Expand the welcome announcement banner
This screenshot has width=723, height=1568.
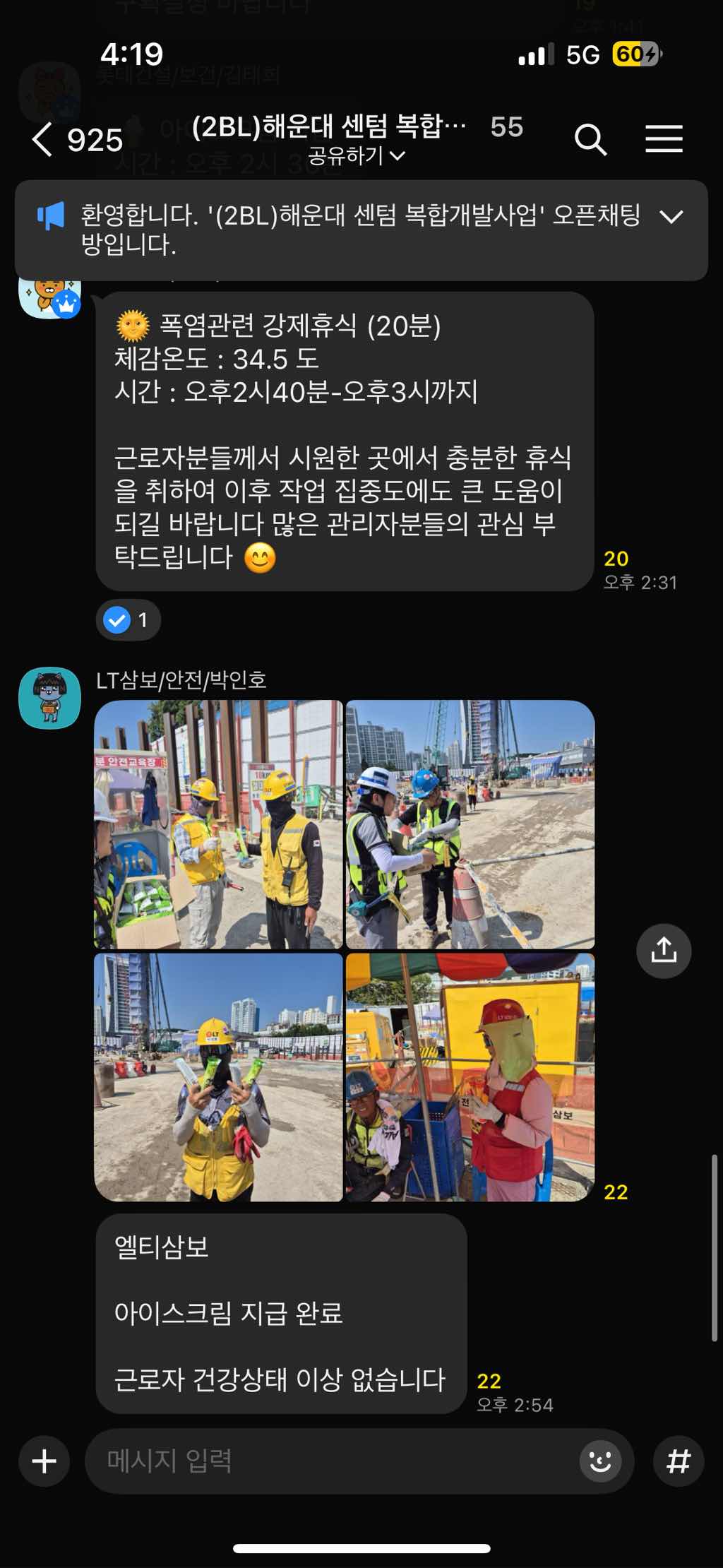tap(671, 217)
